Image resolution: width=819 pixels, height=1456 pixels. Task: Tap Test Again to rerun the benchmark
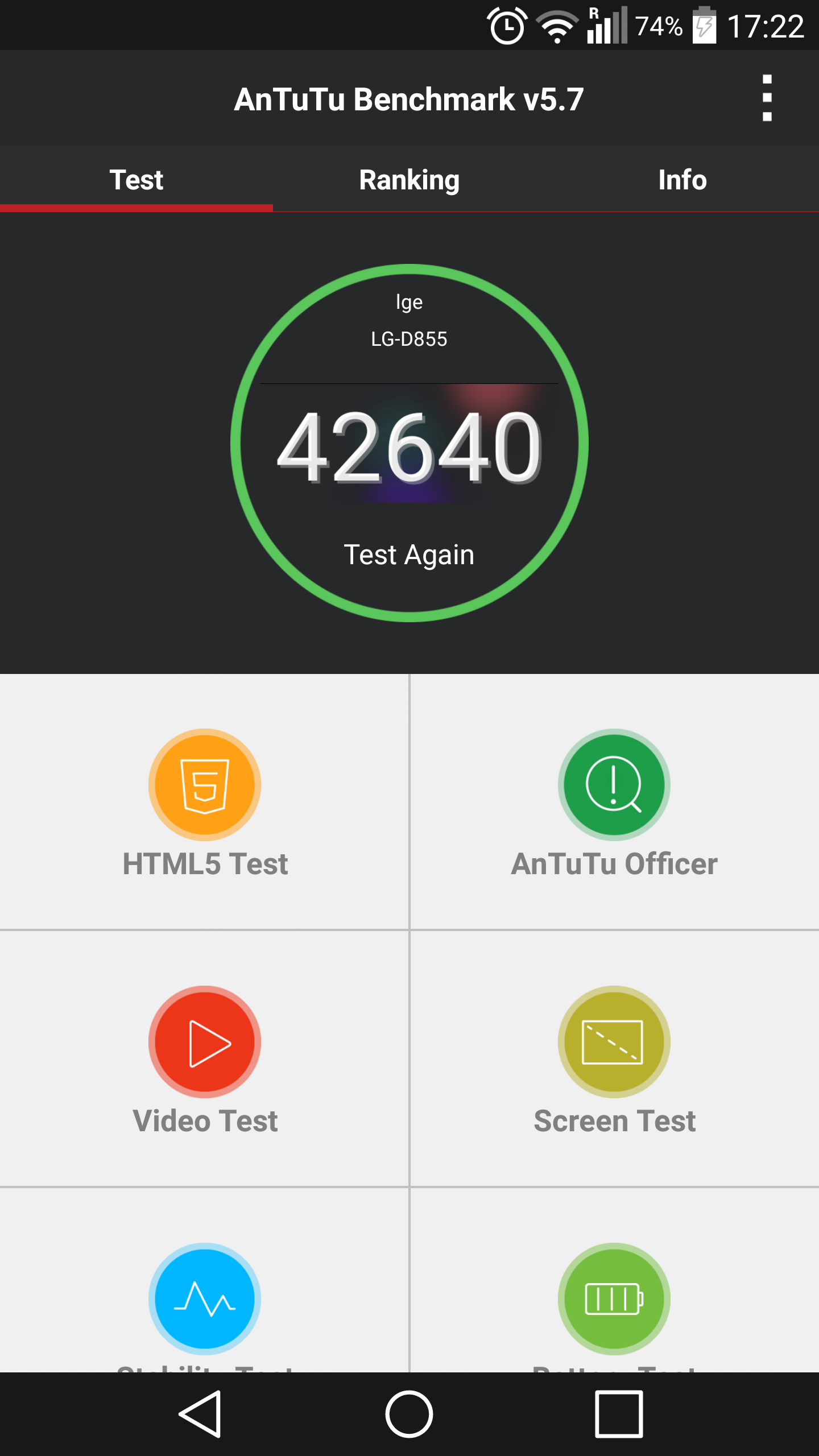point(409,555)
